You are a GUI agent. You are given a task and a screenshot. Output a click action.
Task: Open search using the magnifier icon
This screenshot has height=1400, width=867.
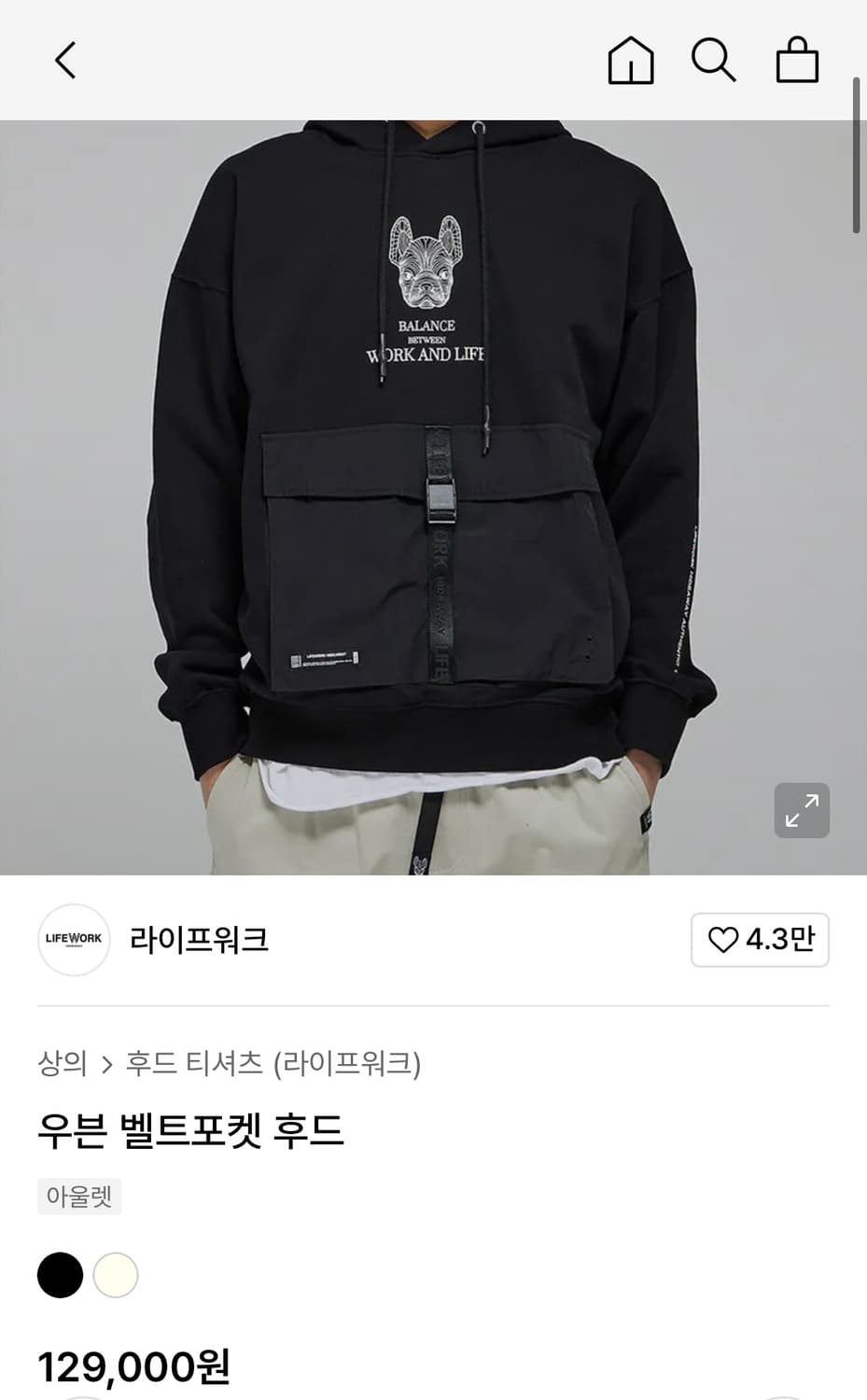click(x=714, y=62)
